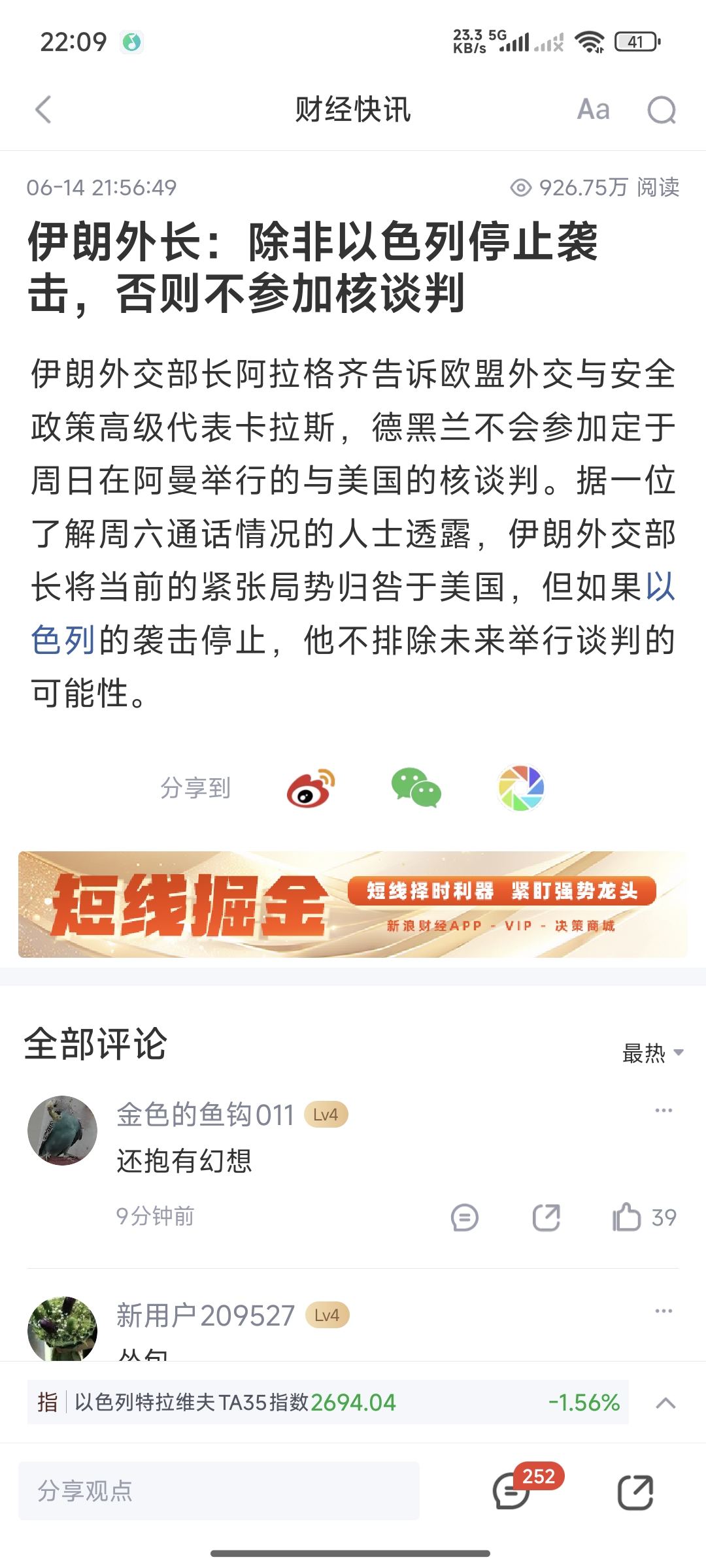706x1568 pixels.
Task: Share the article to WeChat
Action: pyautogui.click(x=416, y=788)
